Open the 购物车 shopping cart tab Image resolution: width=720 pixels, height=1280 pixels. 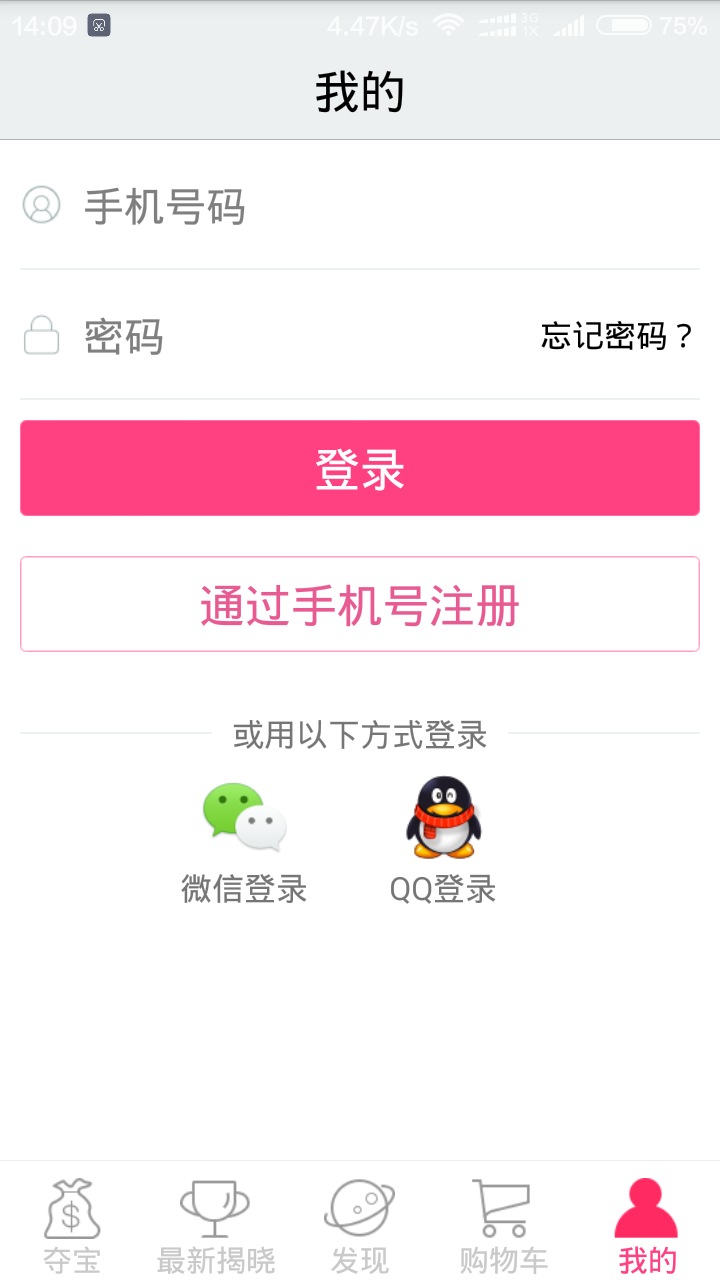pyautogui.click(x=503, y=1225)
